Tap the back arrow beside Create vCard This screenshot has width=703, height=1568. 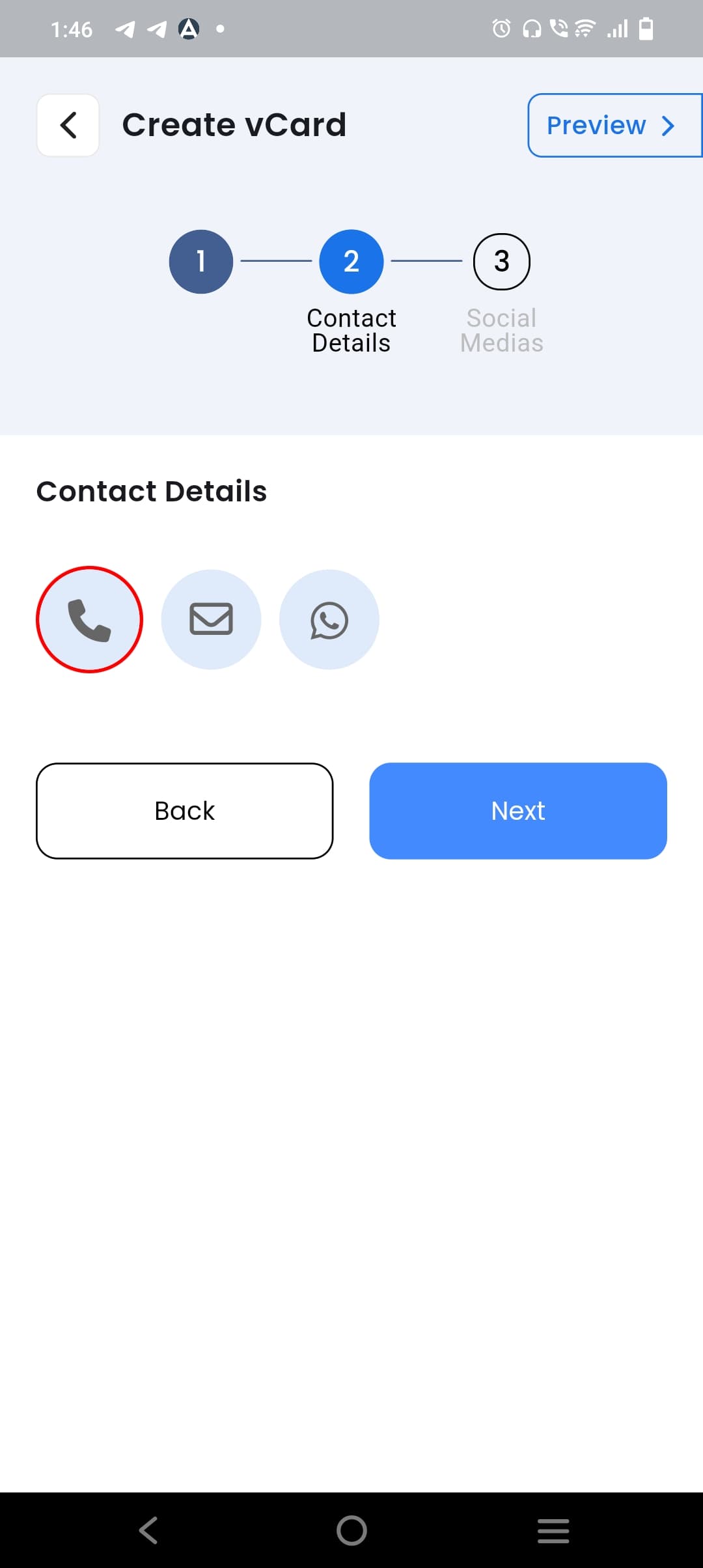68,125
